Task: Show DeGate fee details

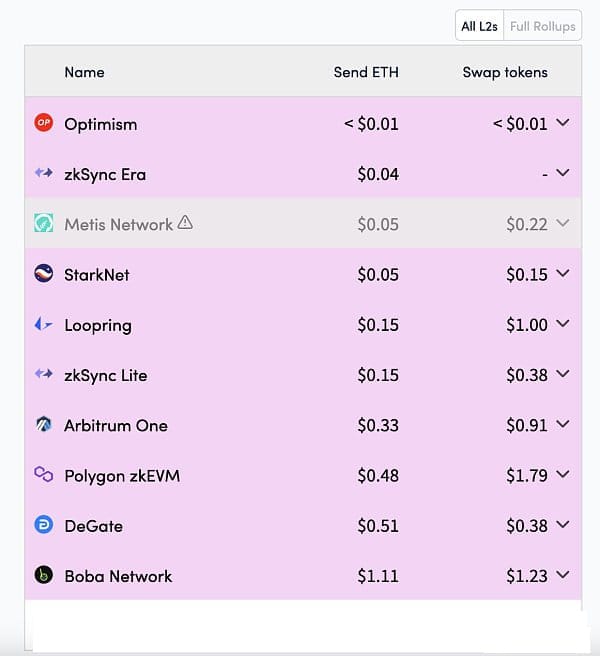Action: (562, 525)
